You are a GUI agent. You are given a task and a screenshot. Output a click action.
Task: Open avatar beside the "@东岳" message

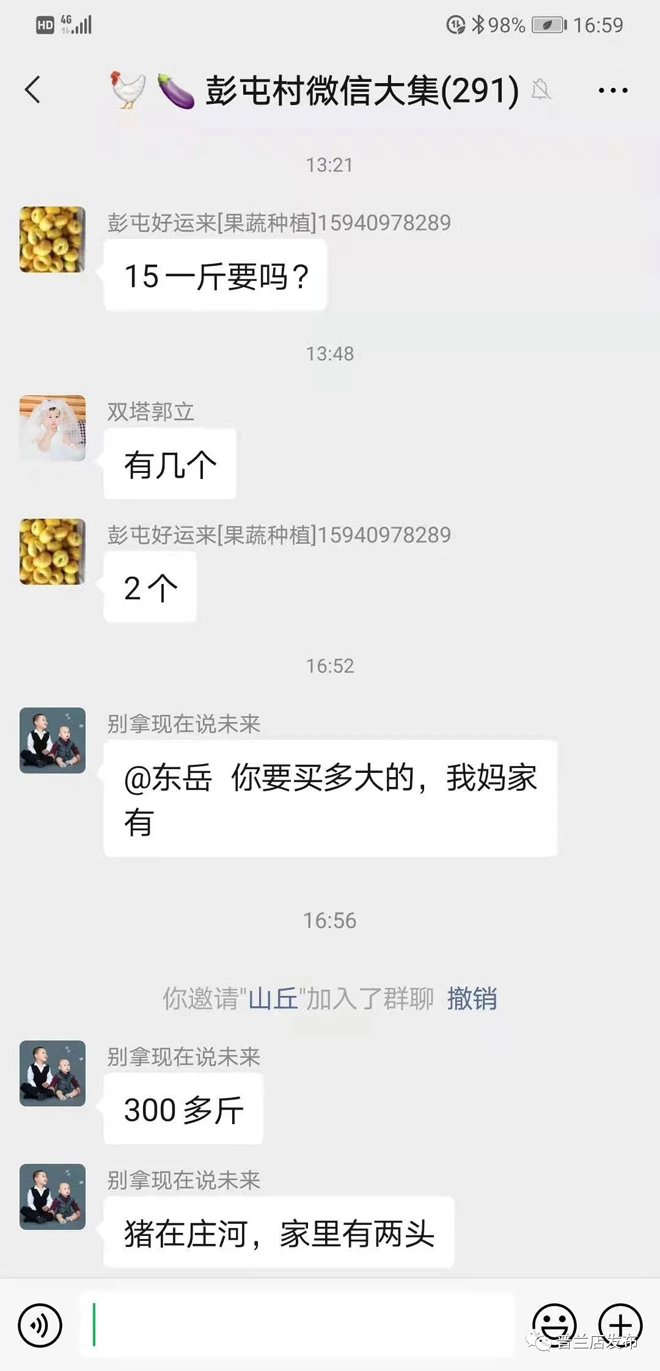pos(52,741)
